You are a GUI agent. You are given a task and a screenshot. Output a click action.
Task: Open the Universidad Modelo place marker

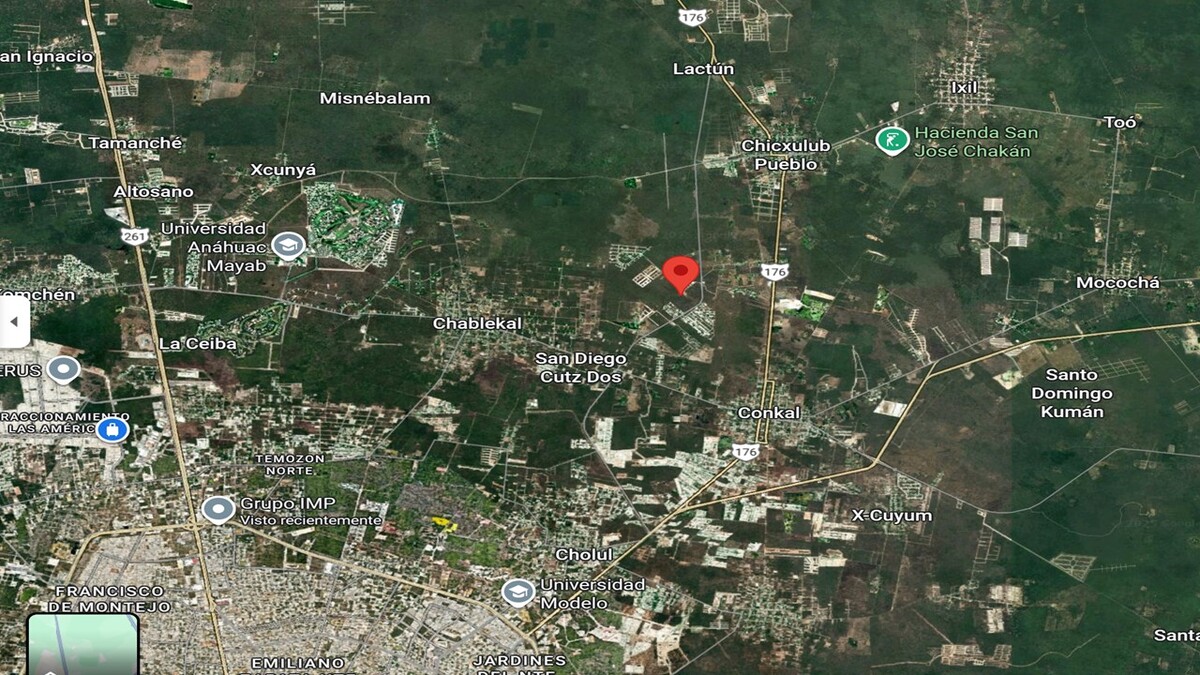tap(518, 593)
